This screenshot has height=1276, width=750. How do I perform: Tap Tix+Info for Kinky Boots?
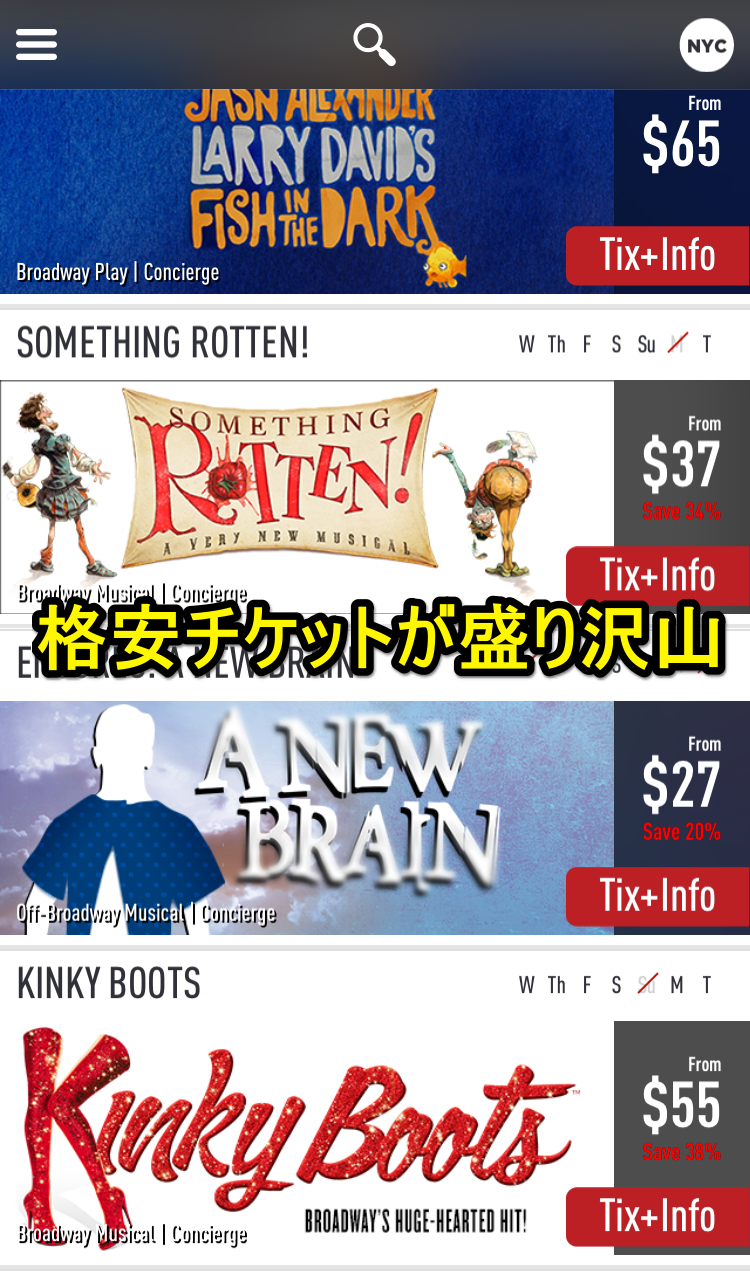point(657,1216)
